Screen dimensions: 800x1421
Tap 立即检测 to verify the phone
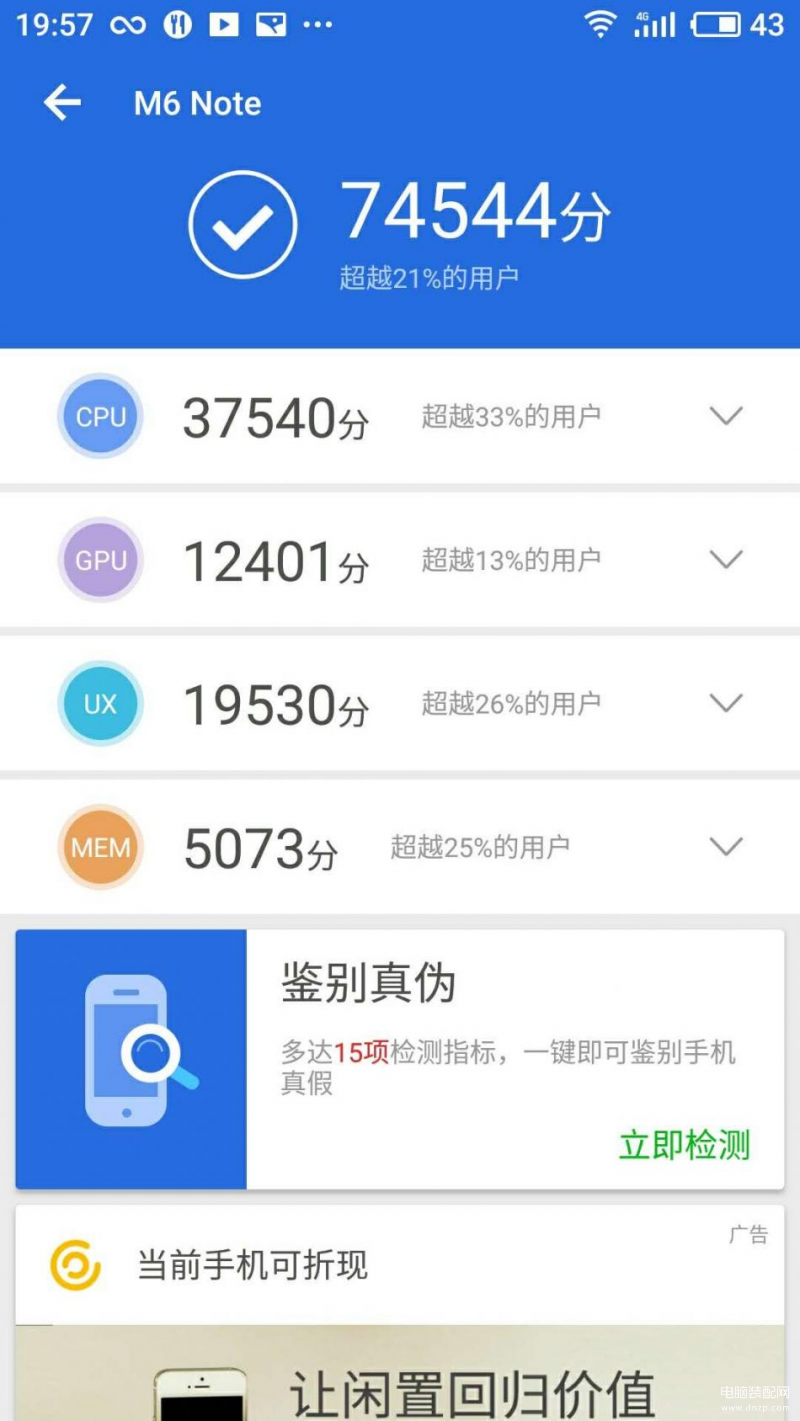click(685, 1145)
